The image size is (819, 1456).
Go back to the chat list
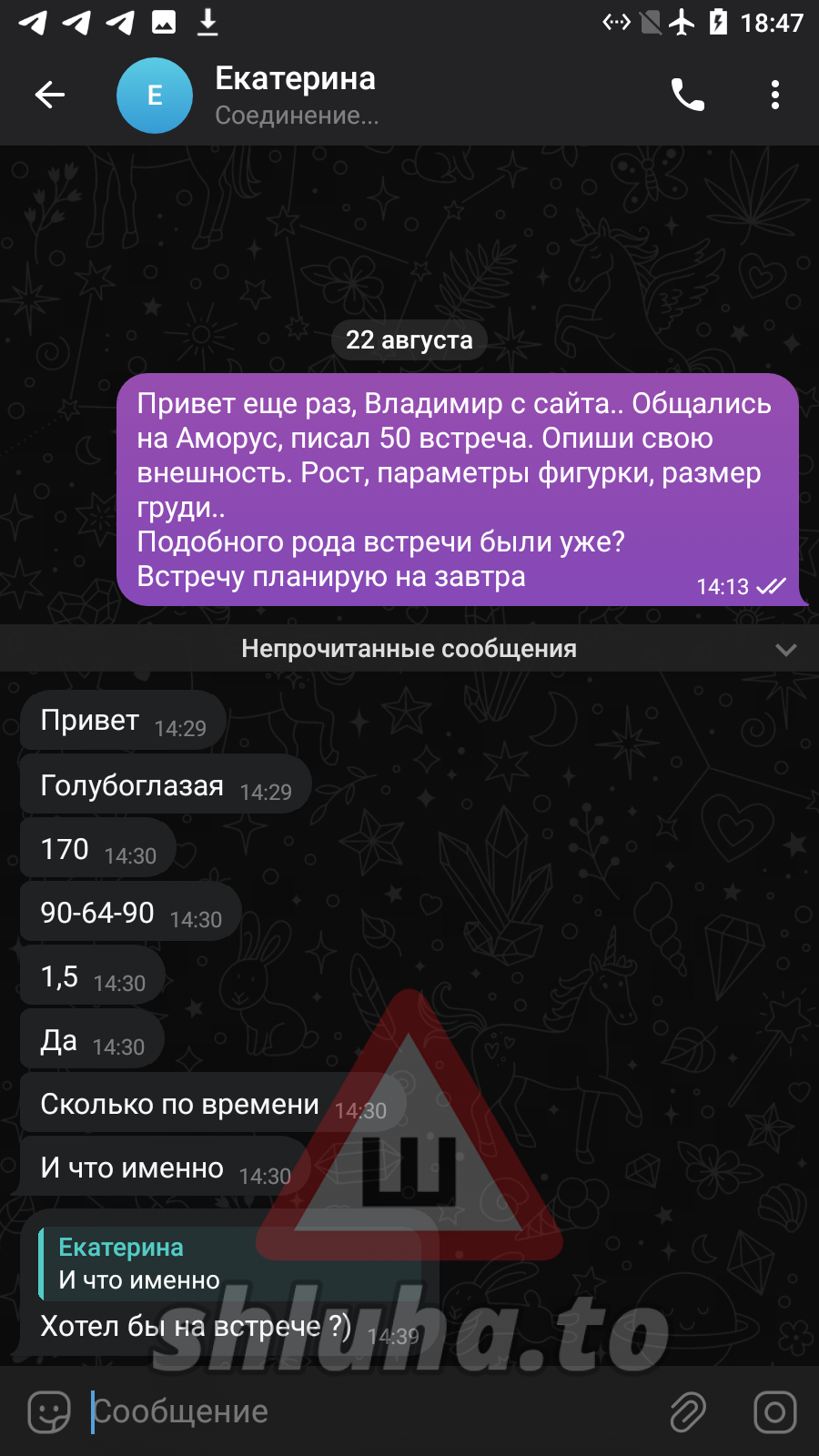tap(50, 95)
